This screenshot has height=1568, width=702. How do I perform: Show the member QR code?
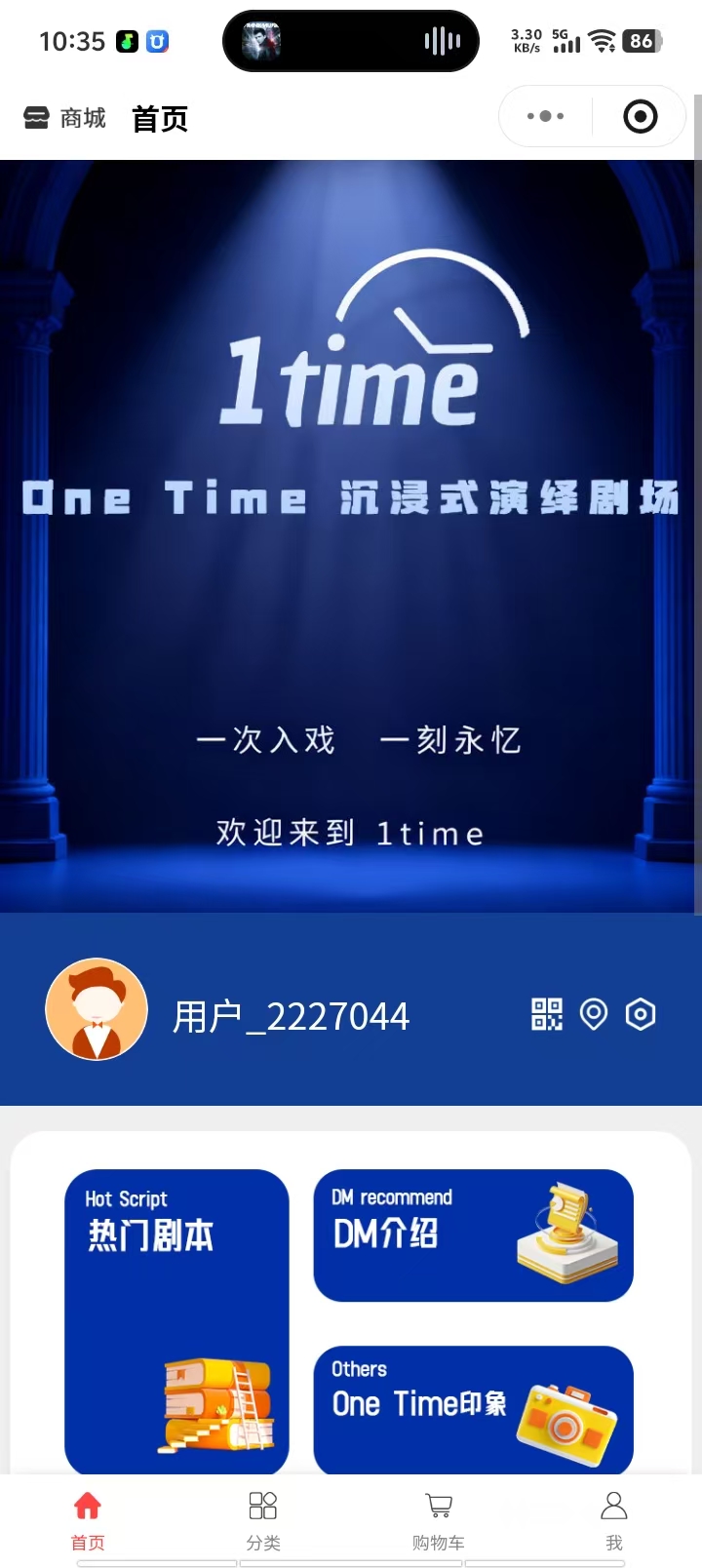[x=546, y=1014]
